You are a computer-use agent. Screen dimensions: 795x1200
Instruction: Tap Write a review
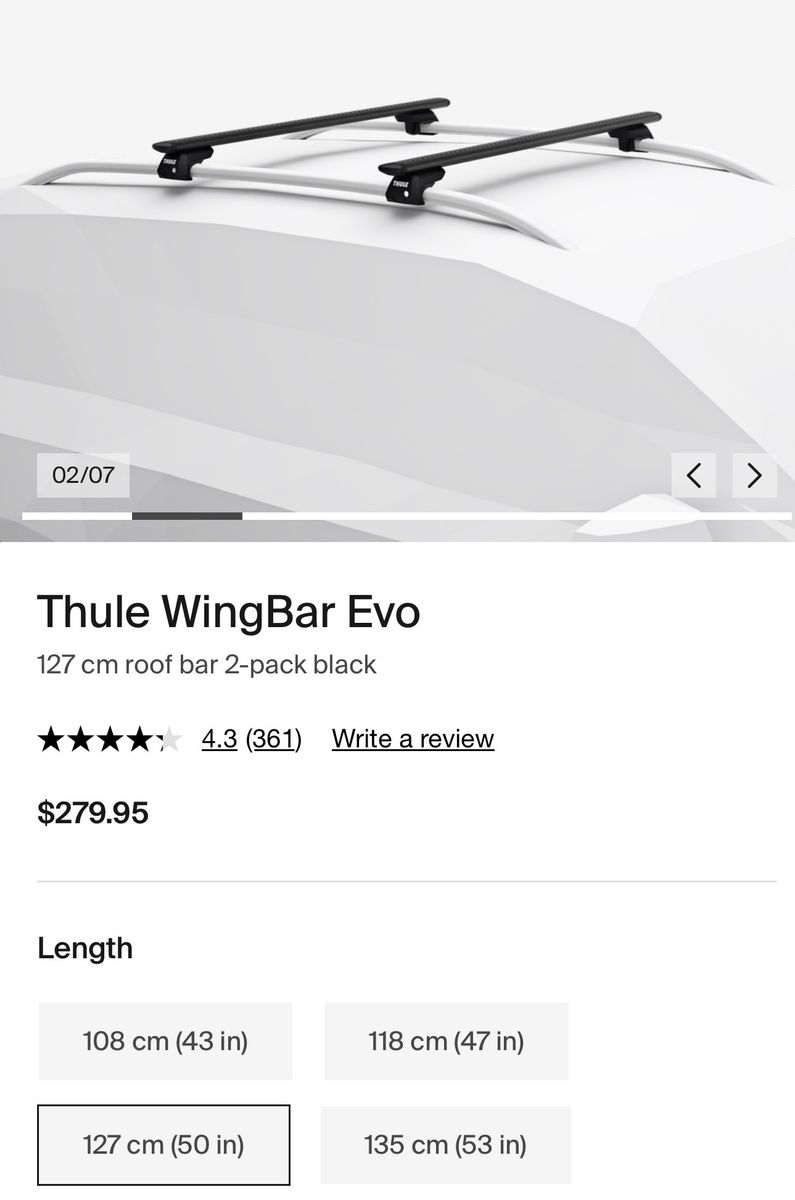pos(412,739)
